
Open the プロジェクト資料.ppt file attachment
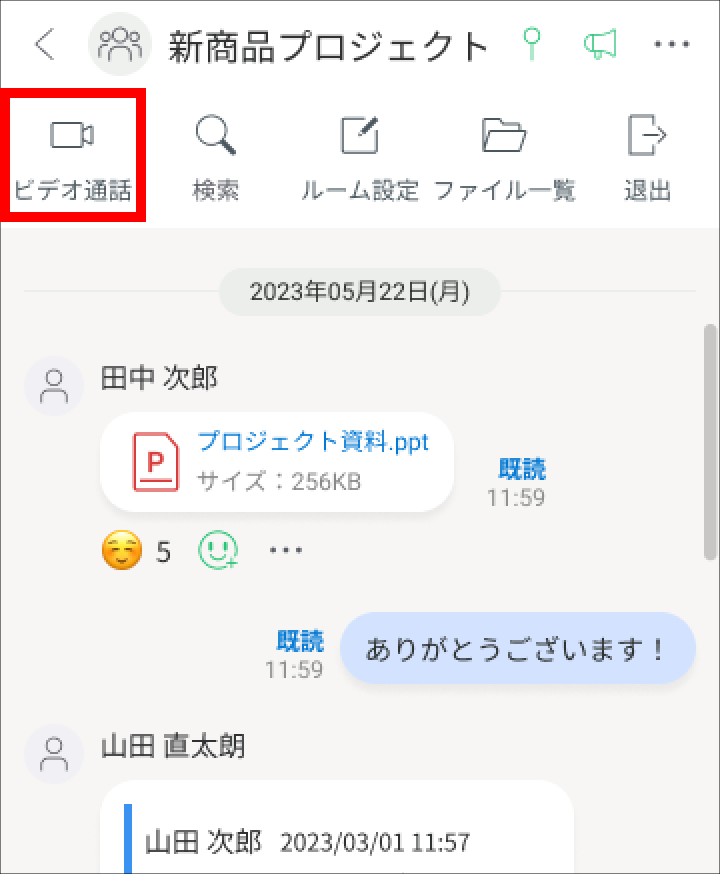click(x=276, y=462)
